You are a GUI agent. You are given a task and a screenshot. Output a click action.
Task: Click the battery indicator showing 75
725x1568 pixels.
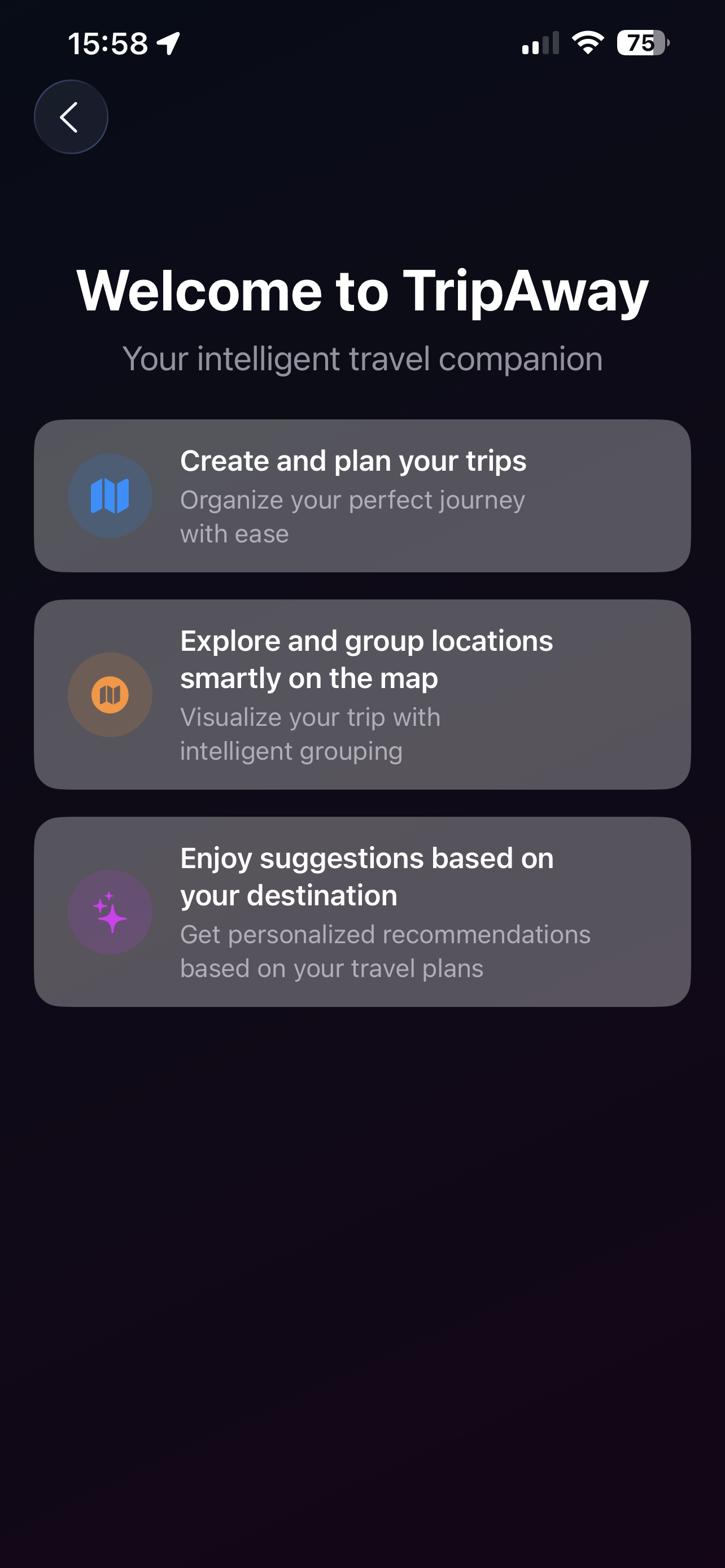coord(639,42)
